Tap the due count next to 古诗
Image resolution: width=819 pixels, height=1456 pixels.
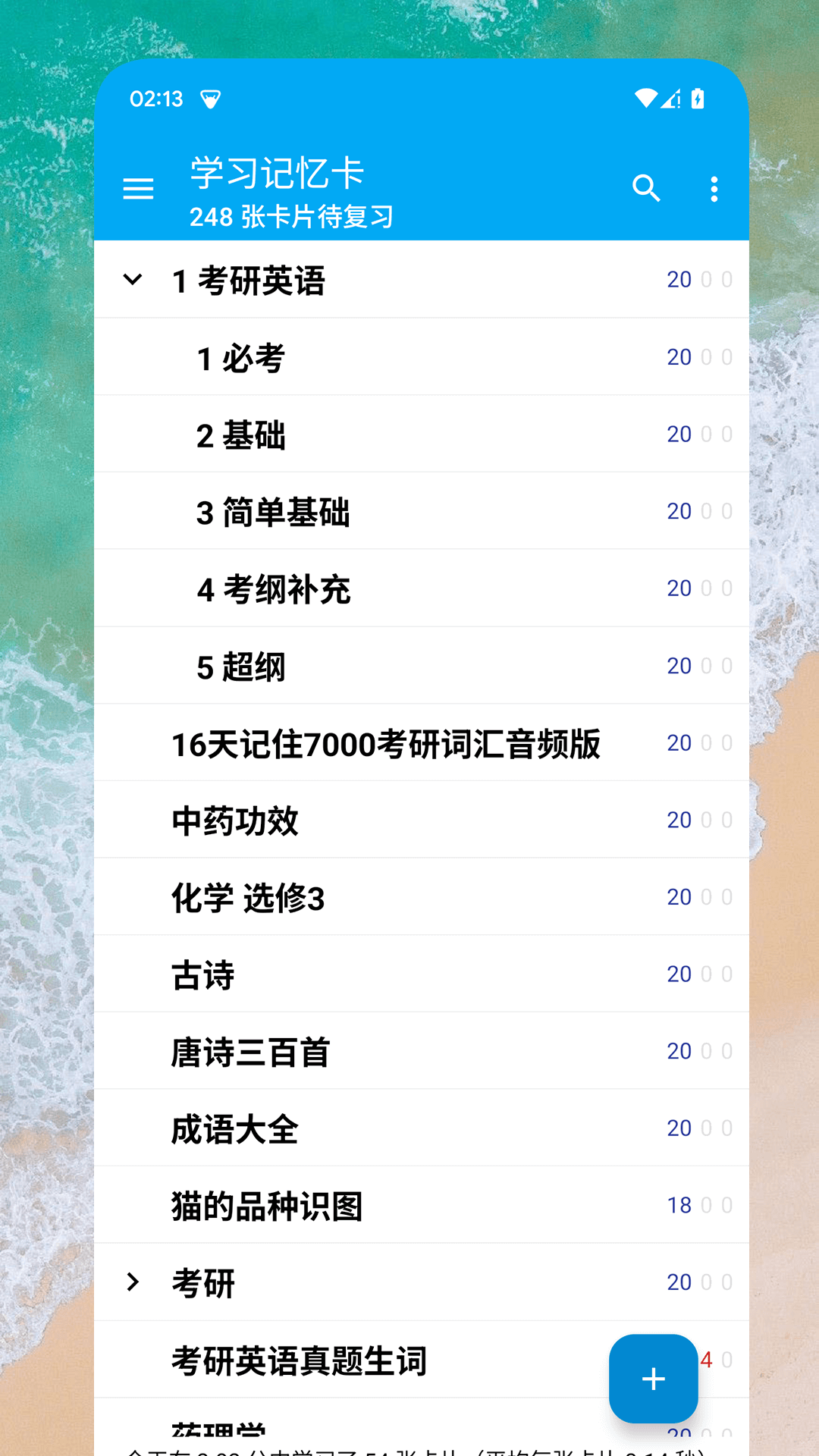[678, 974]
